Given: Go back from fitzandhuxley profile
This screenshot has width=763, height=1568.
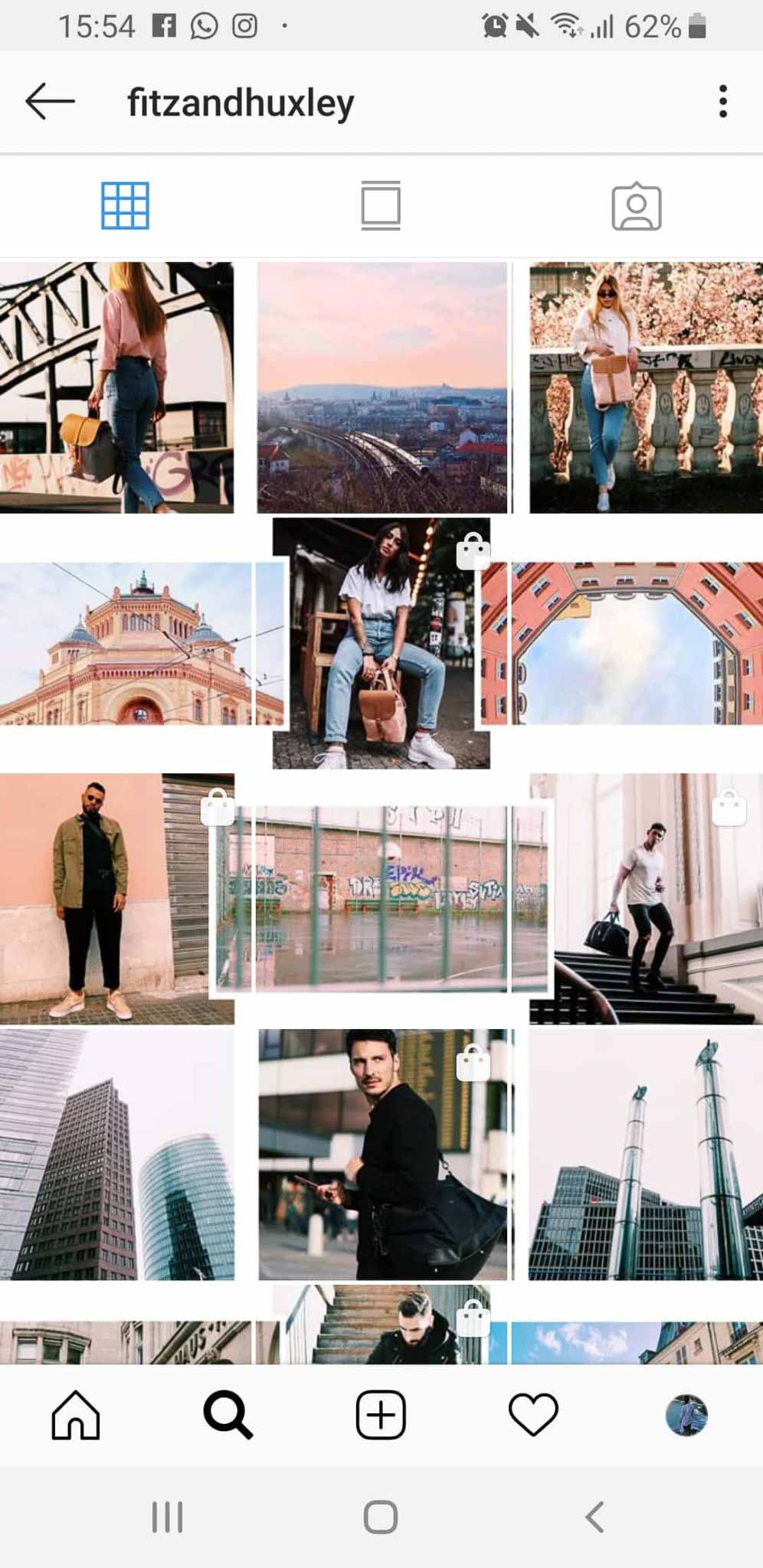Looking at the screenshot, I should [51, 102].
